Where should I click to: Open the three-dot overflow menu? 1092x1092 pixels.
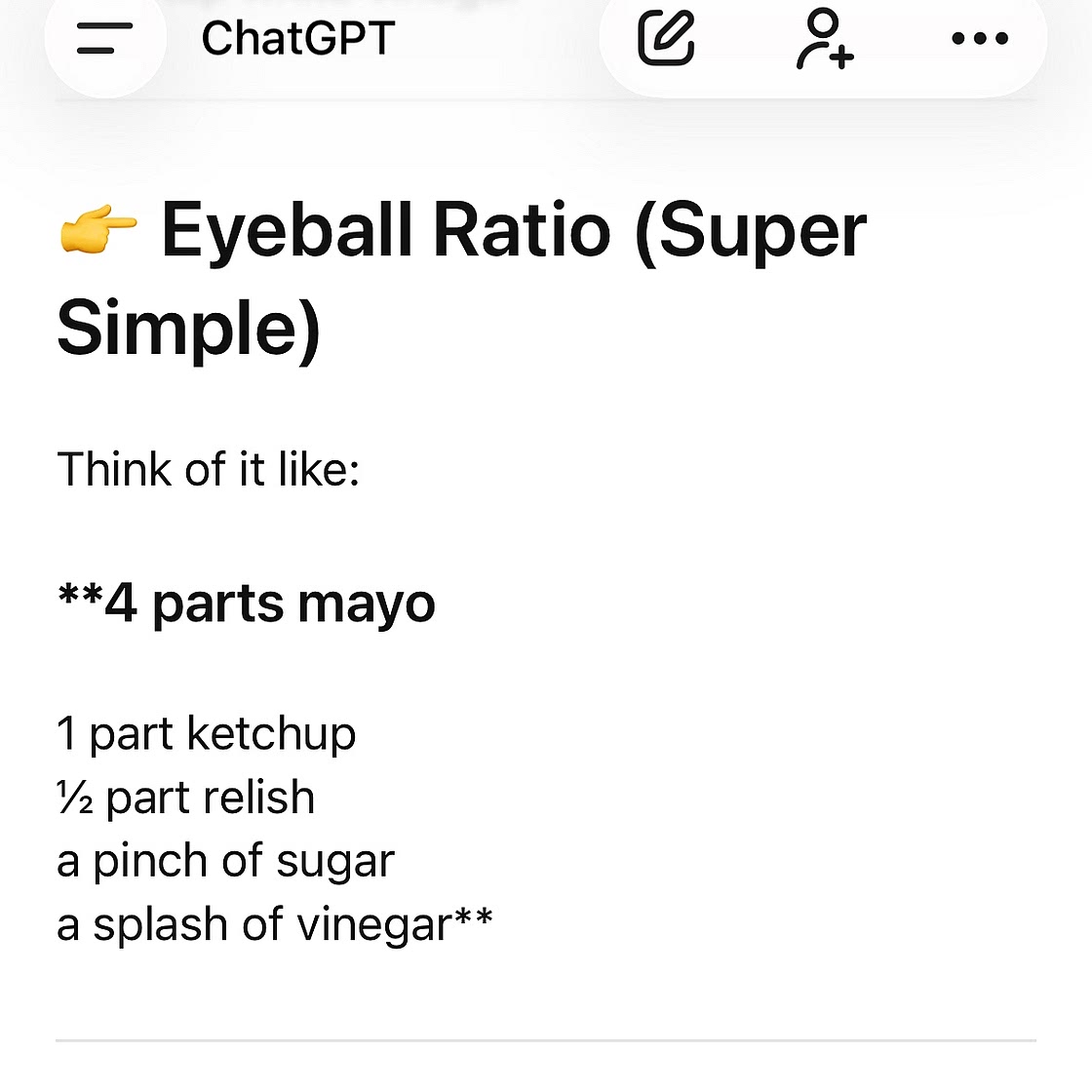pyautogui.click(x=979, y=39)
